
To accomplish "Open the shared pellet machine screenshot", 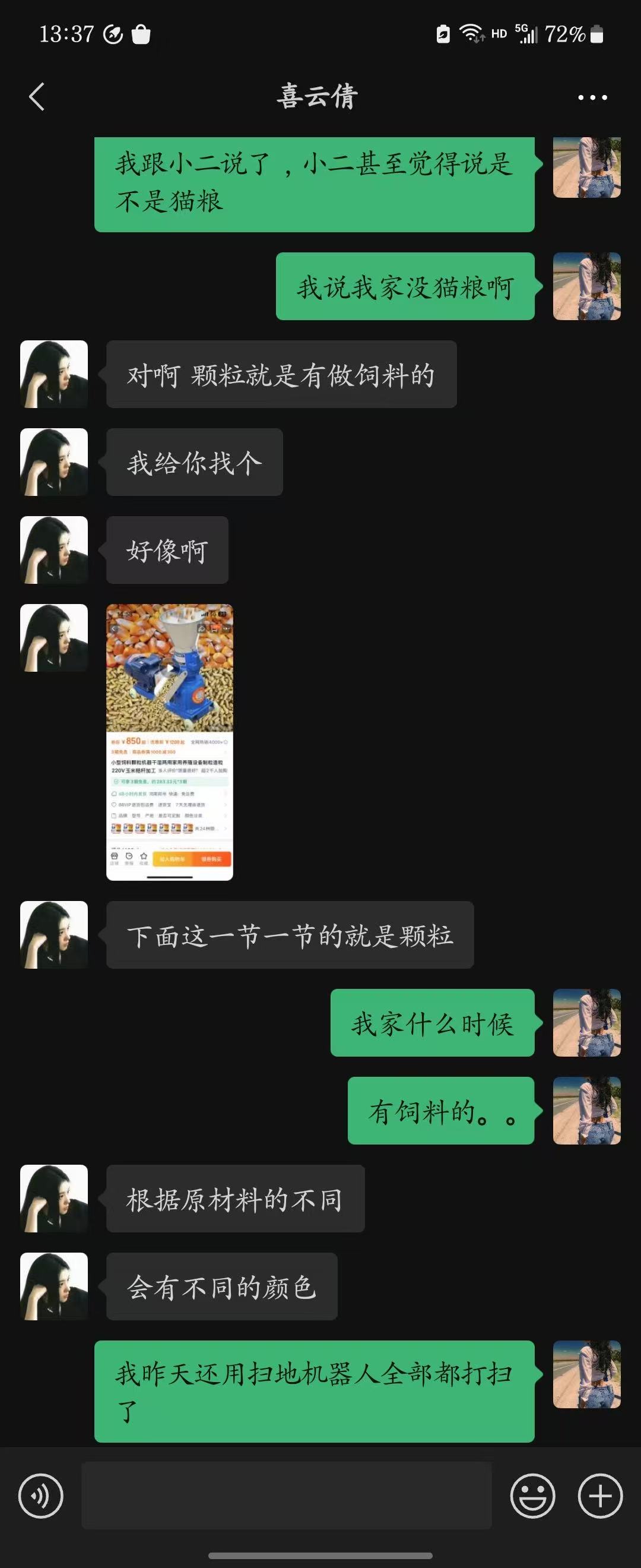I will click(x=170, y=742).
